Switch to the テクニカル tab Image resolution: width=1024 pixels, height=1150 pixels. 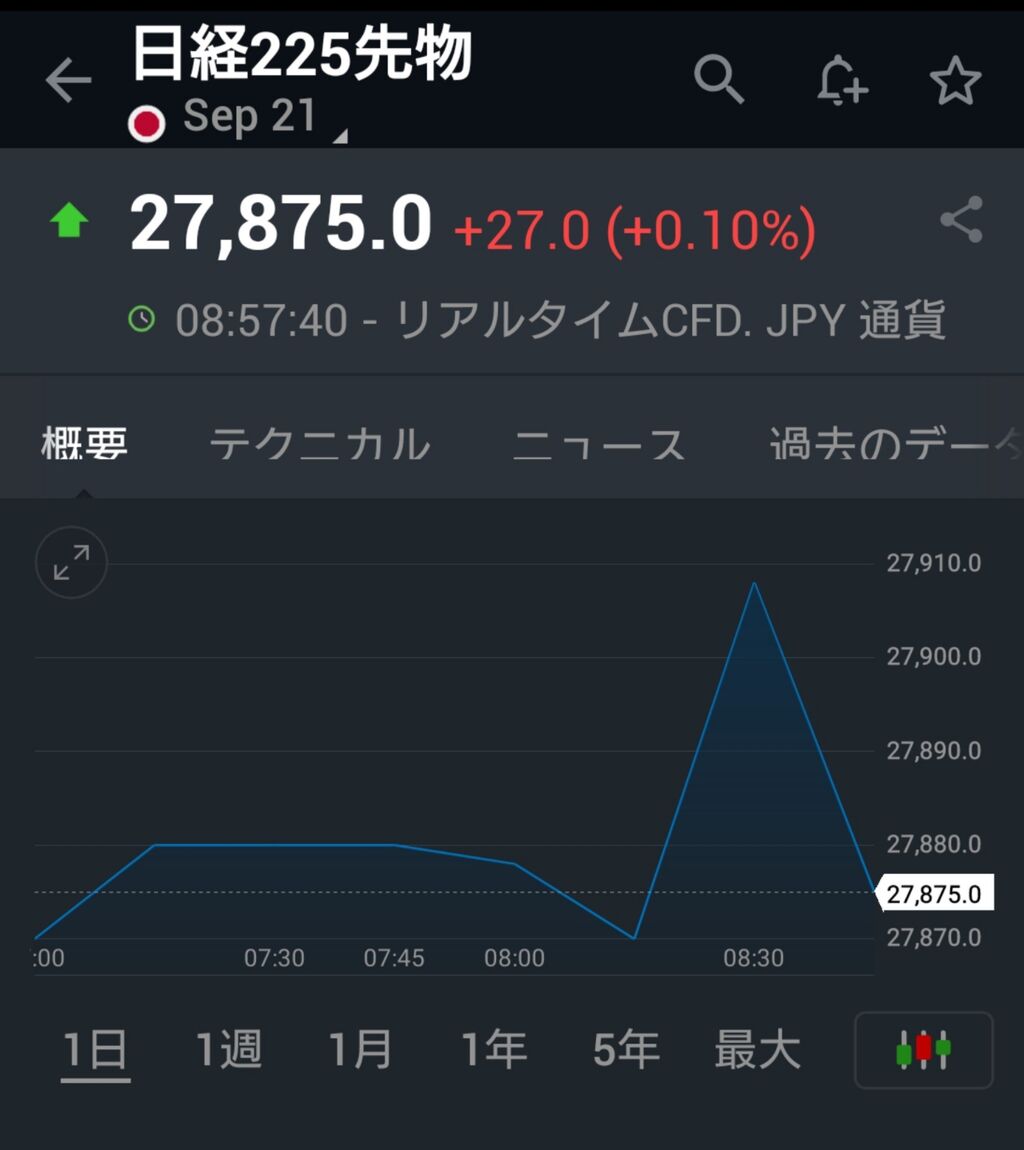tap(320, 444)
